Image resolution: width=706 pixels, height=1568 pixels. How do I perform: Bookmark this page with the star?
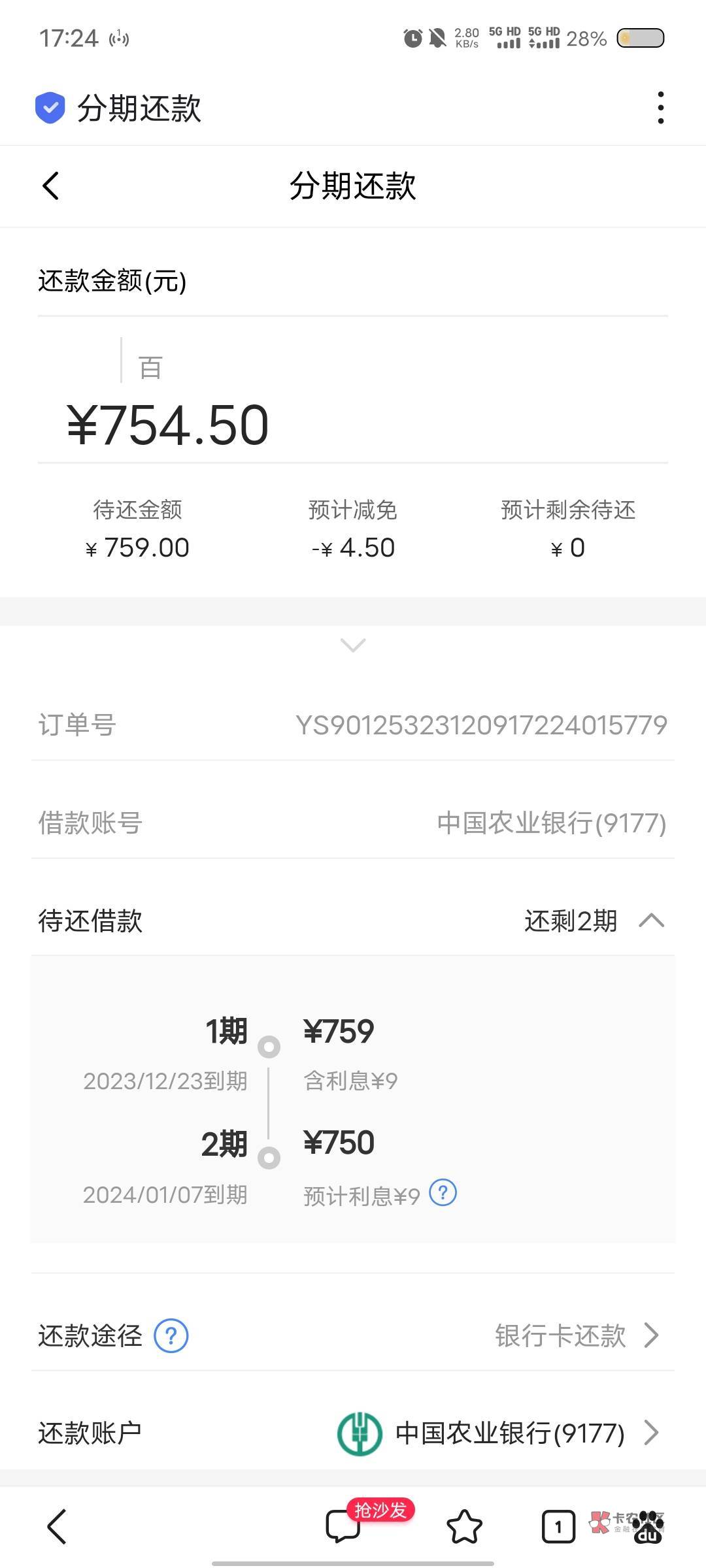point(464,1527)
